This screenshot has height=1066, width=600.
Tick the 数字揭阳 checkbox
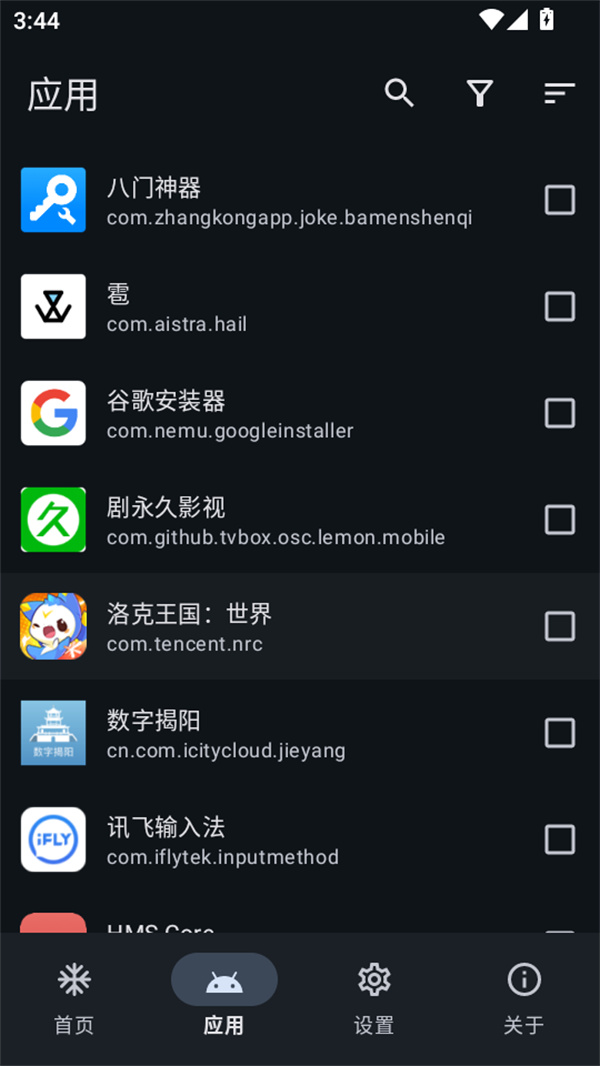560,733
